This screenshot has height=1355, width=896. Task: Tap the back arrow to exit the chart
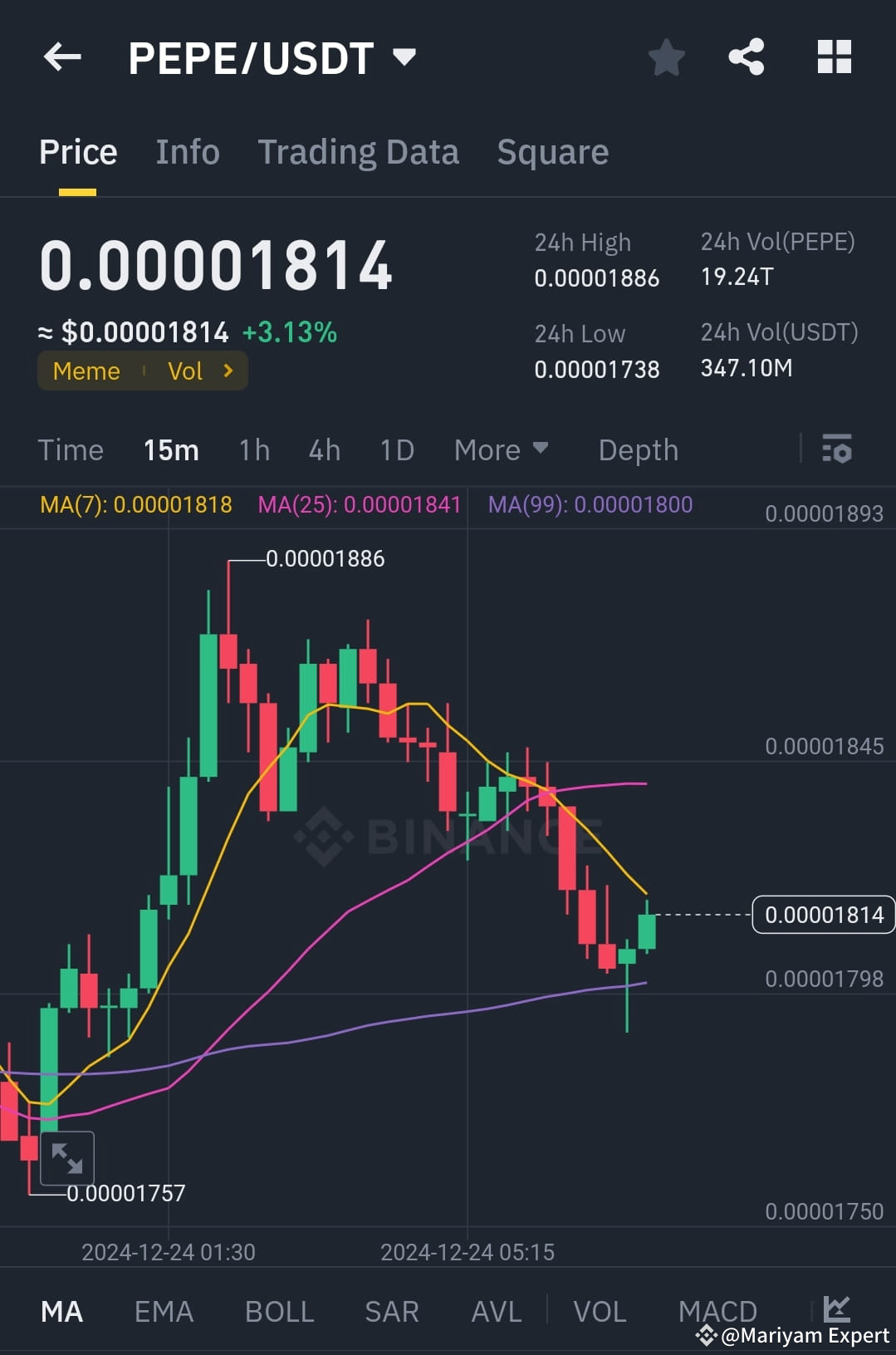coord(62,56)
